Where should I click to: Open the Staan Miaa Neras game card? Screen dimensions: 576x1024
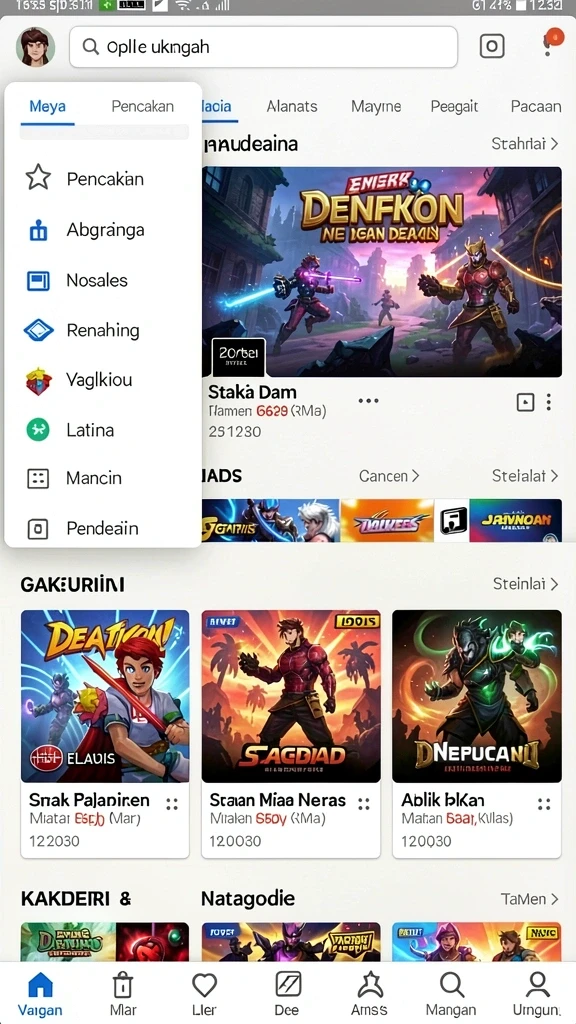291,733
